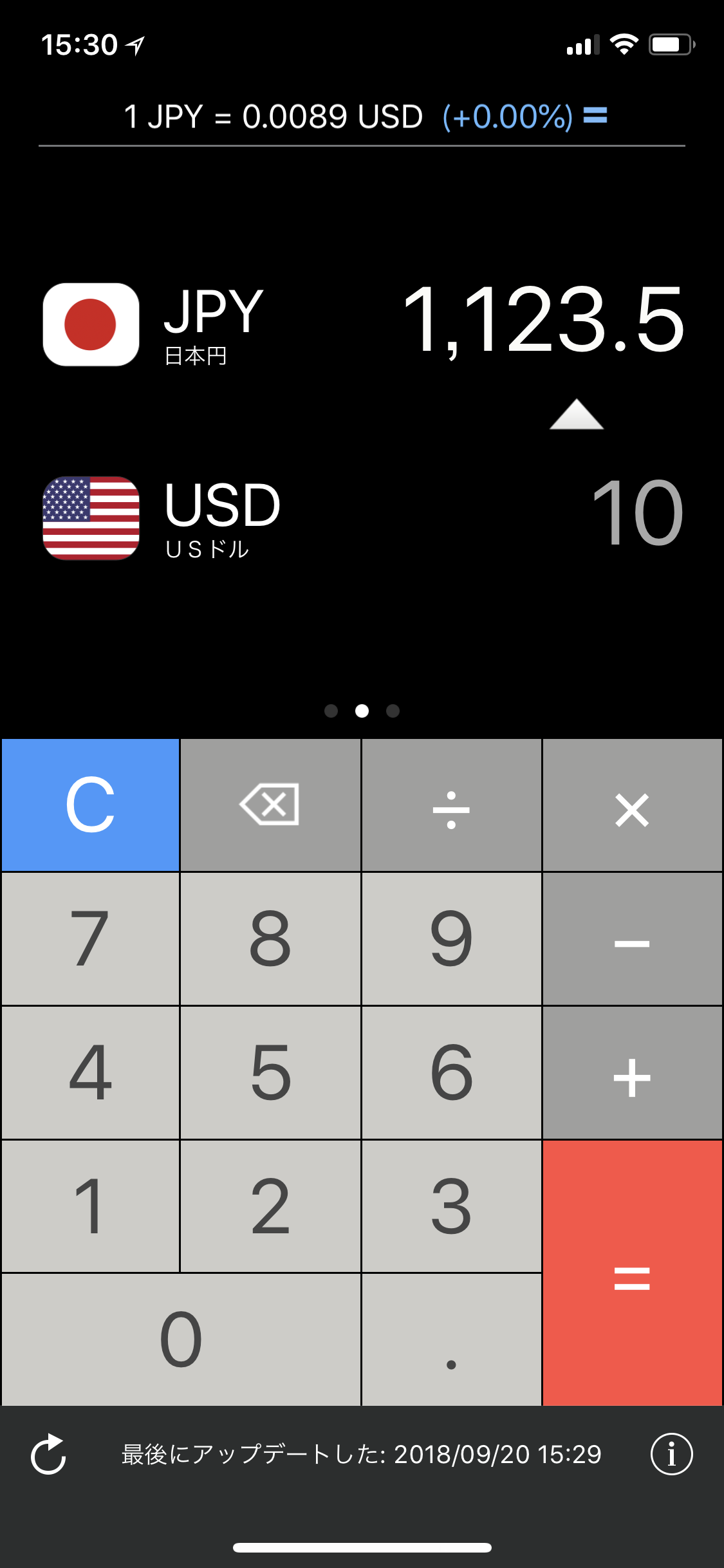Delete last digit with backspace key
Image resolution: width=724 pixels, height=1568 pixels.
click(x=270, y=805)
